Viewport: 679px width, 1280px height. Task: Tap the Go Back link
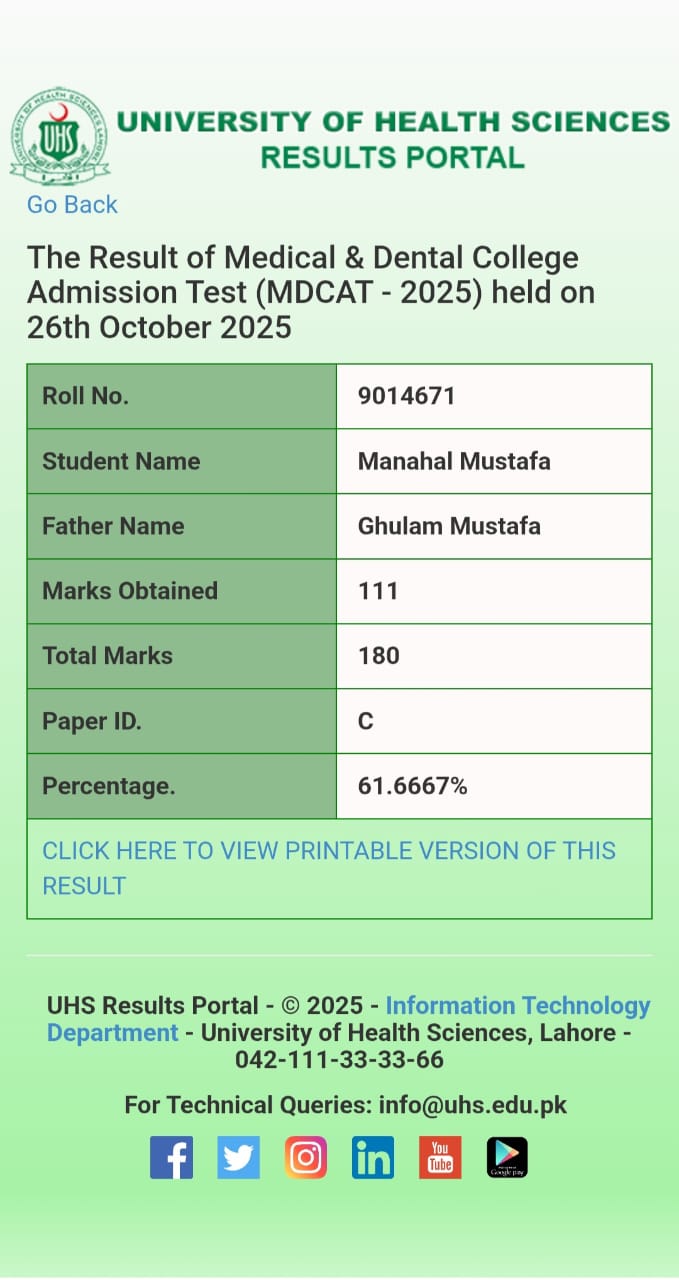click(x=72, y=205)
